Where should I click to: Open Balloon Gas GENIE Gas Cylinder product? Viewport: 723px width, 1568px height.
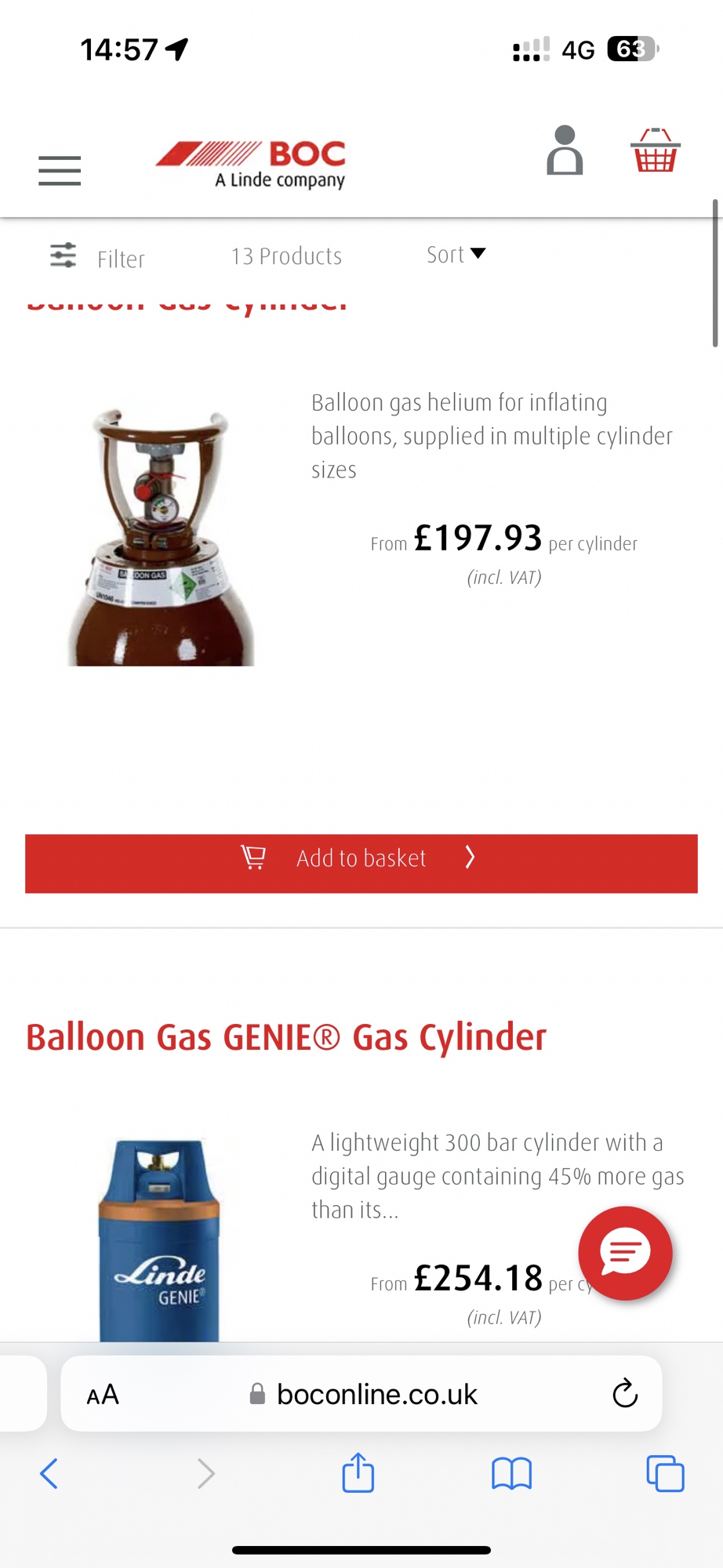[285, 1037]
